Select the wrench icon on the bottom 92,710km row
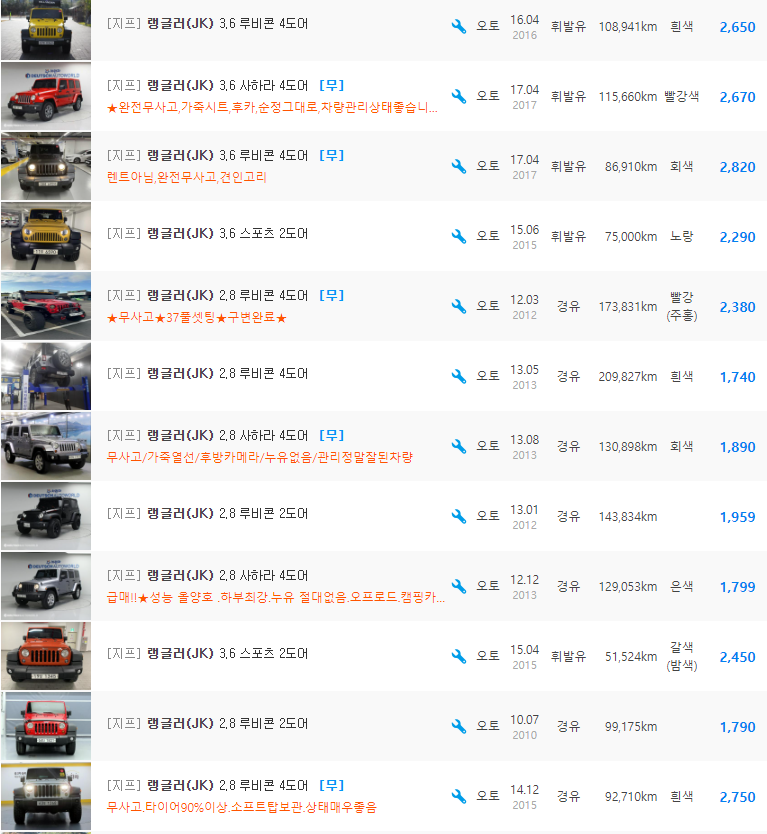 tap(460, 796)
